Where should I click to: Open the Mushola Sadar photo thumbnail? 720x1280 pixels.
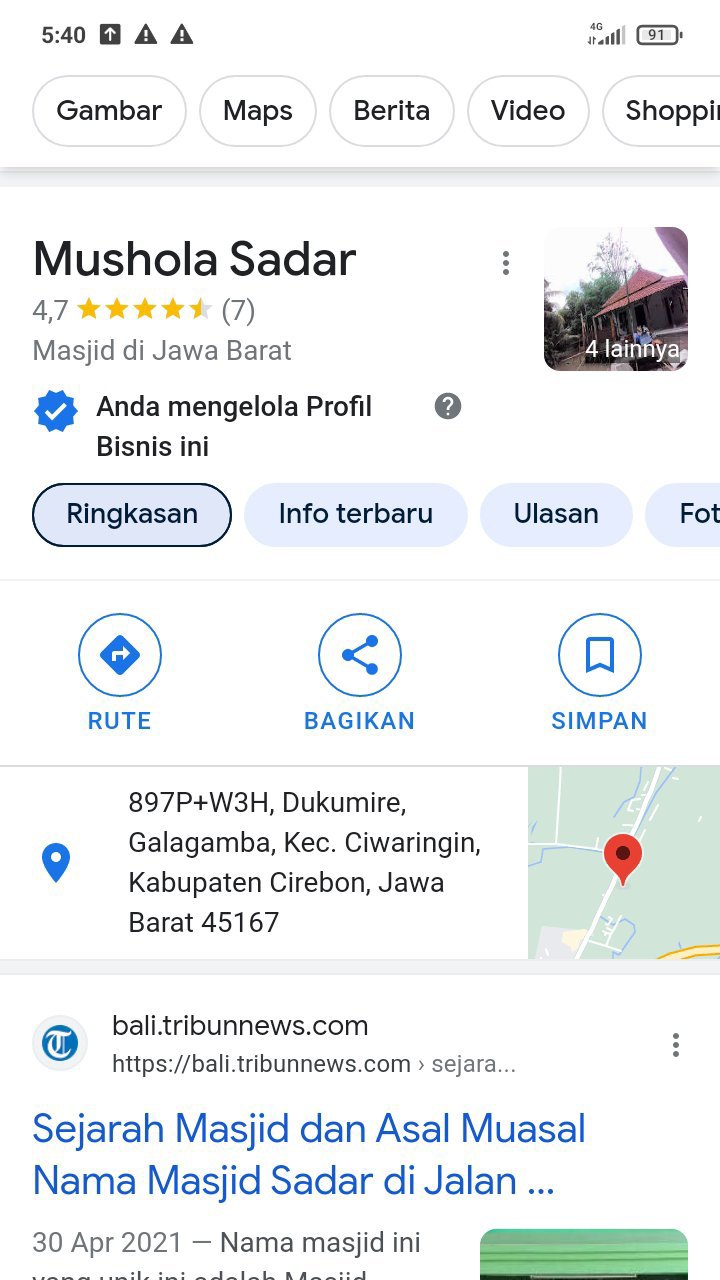[x=616, y=299]
